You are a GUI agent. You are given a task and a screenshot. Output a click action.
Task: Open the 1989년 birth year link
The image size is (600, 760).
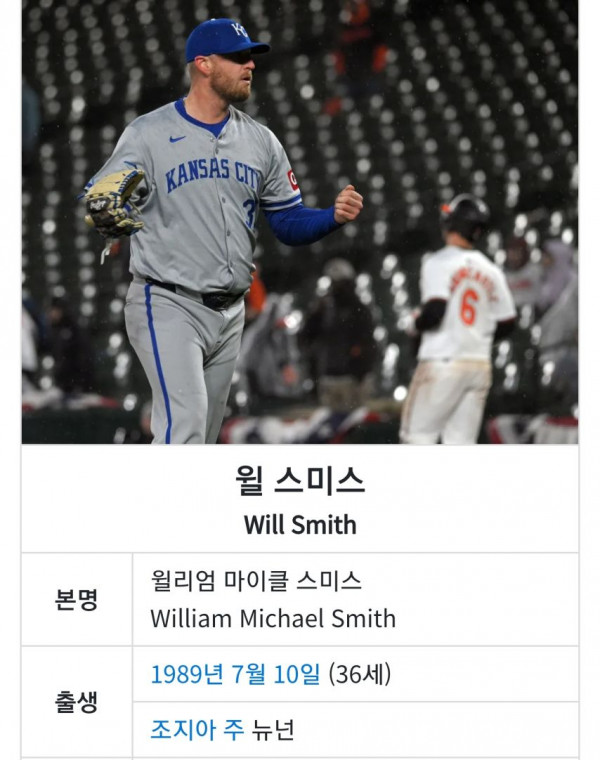[x=187, y=674]
